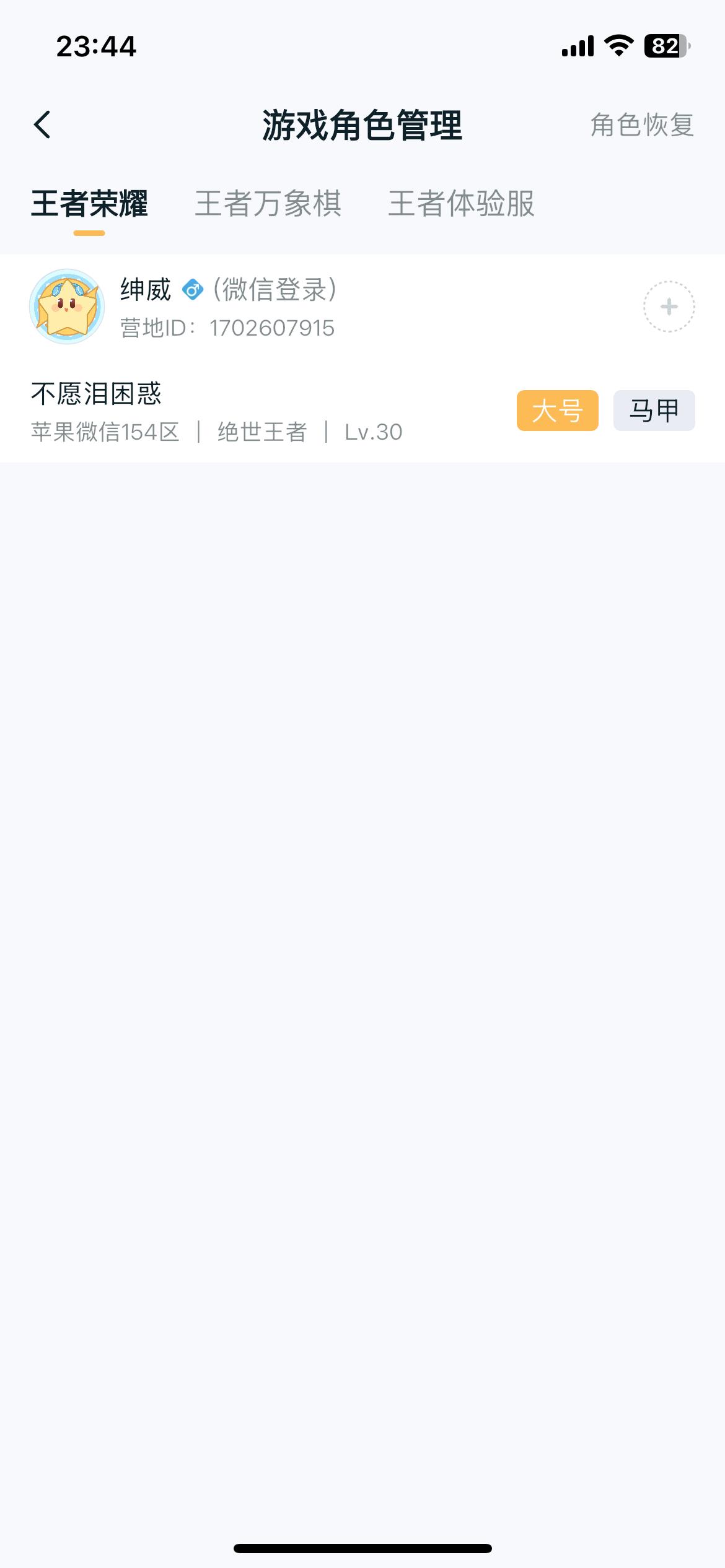Select the 王者荣耀 tab
725x1568 pixels.
[x=92, y=205]
